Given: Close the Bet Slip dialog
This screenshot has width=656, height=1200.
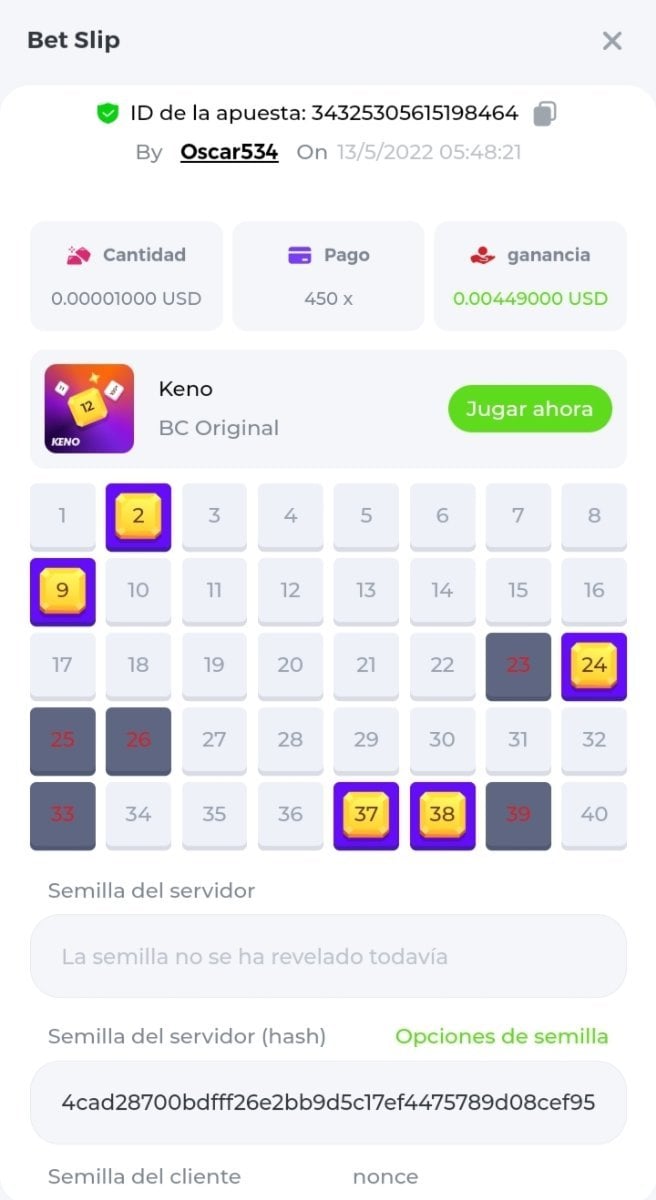Looking at the screenshot, I should pos(611,41).
